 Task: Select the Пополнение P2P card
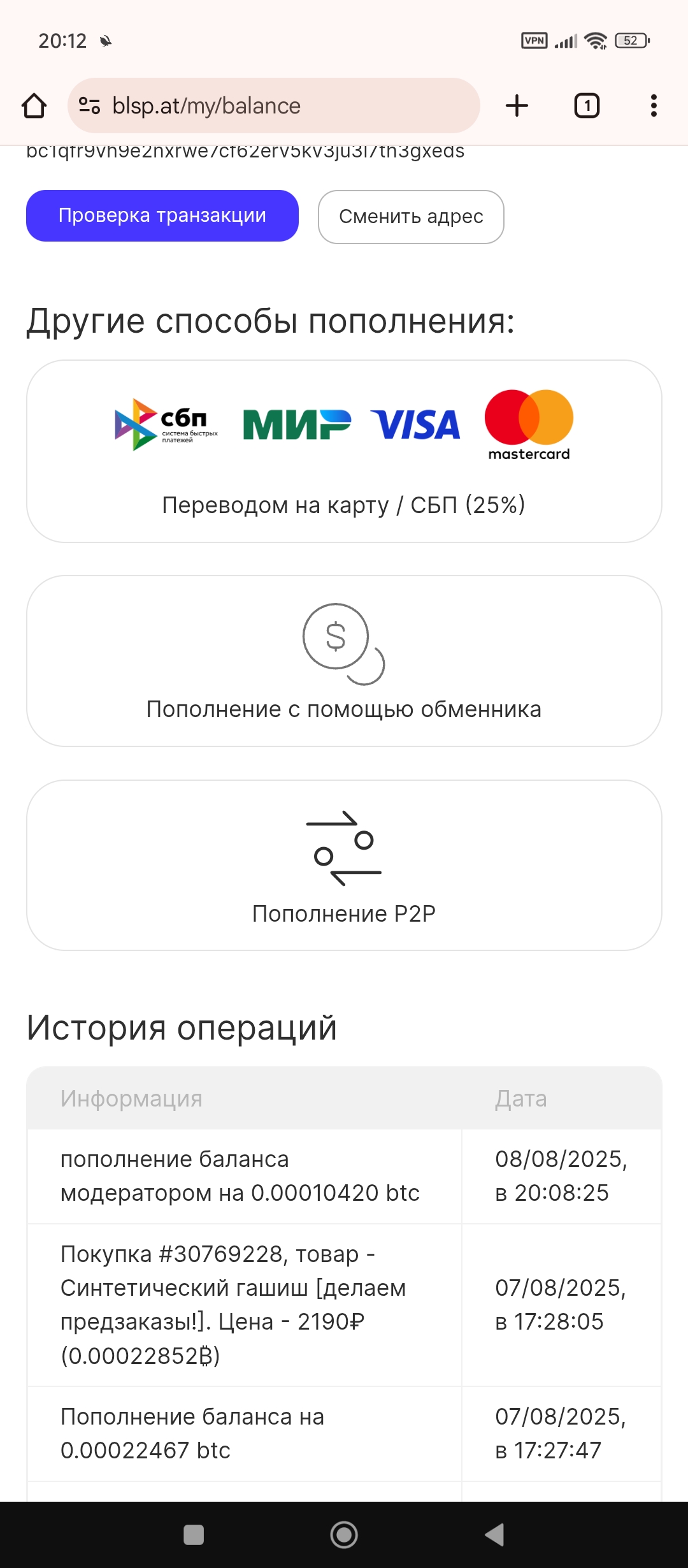tap(344, 866)
